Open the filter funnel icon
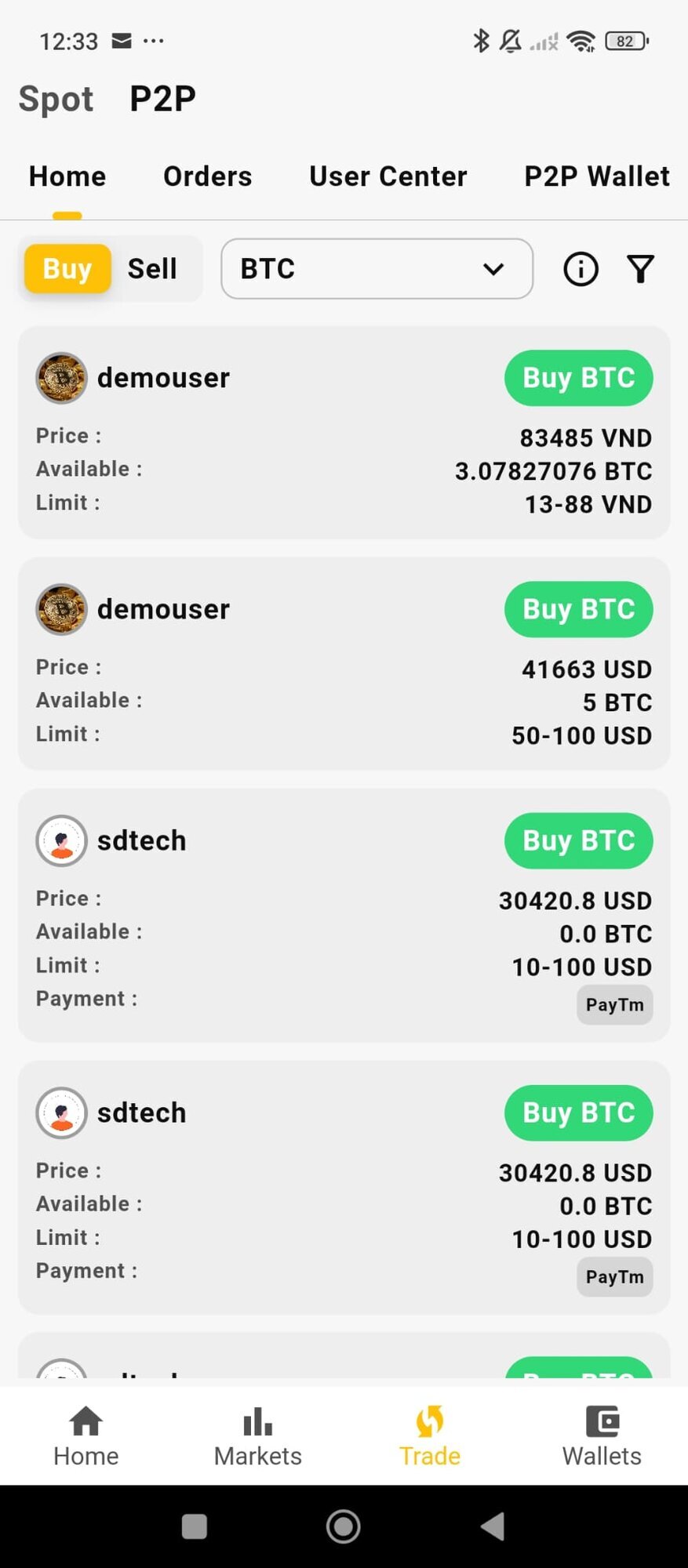Viewport: 688px width, 1568px height. pyautogui.click(x=640, y=269)
